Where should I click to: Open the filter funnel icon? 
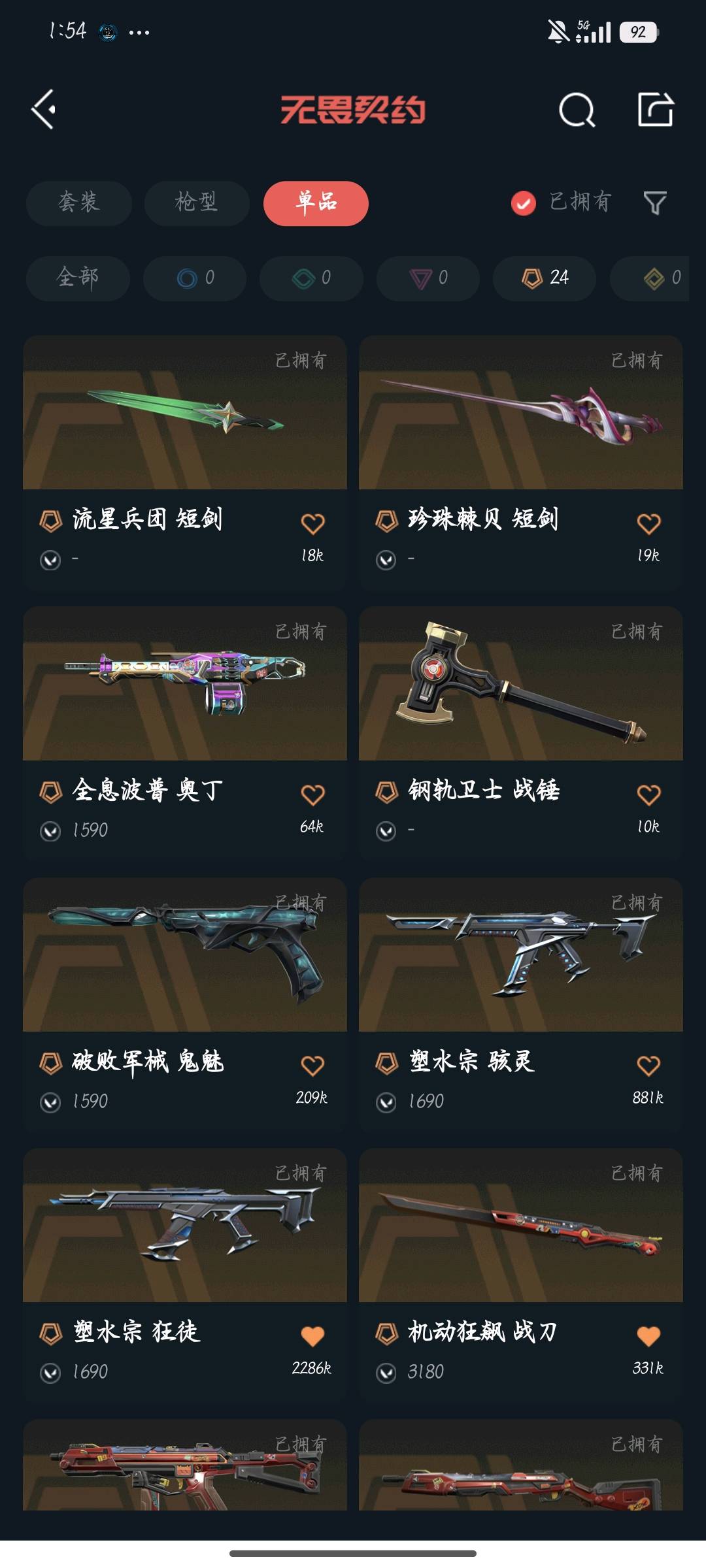click(x=655, y=203)
